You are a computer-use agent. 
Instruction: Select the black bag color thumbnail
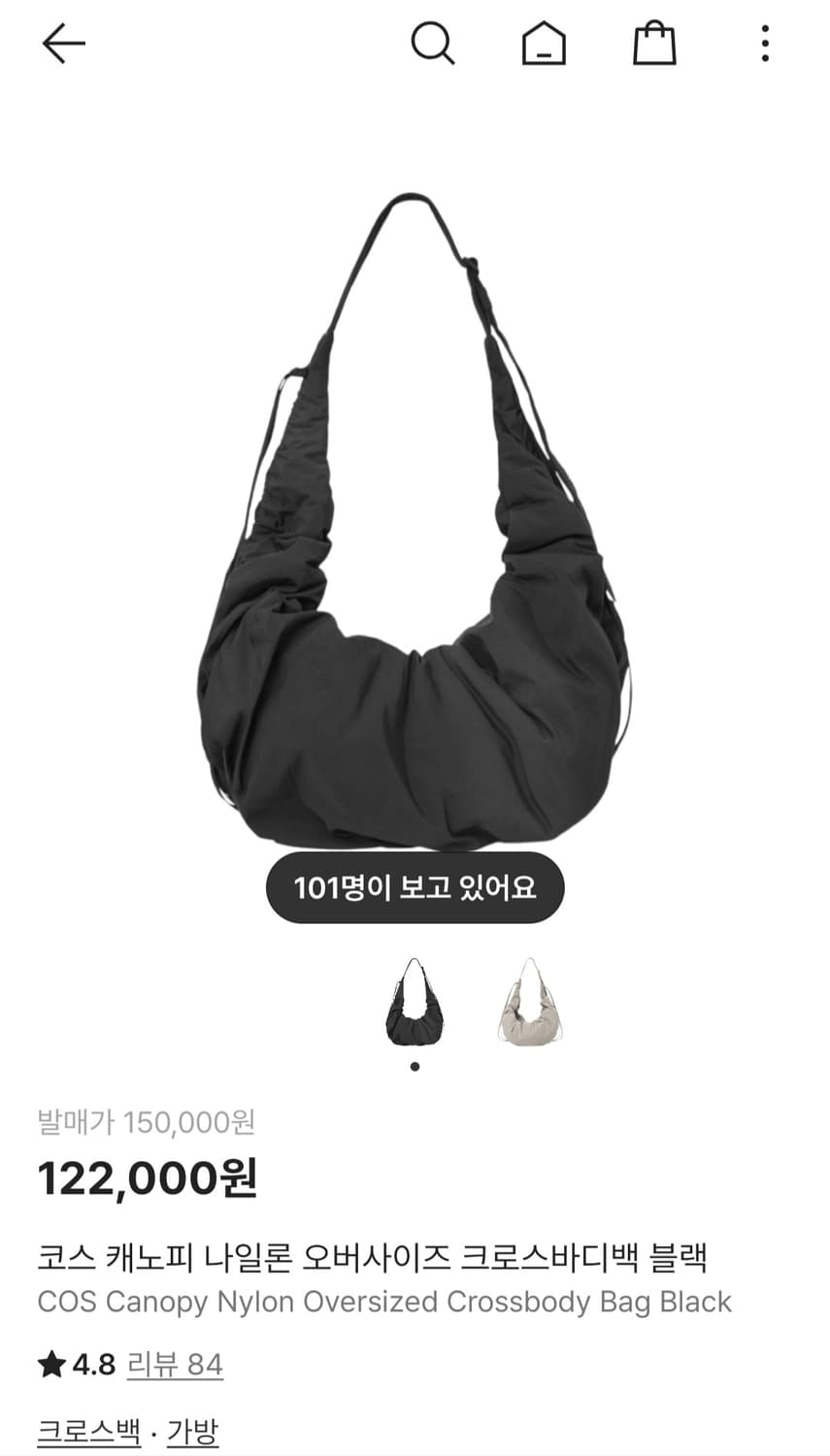pyautogui.click(x=415, y=1005)
